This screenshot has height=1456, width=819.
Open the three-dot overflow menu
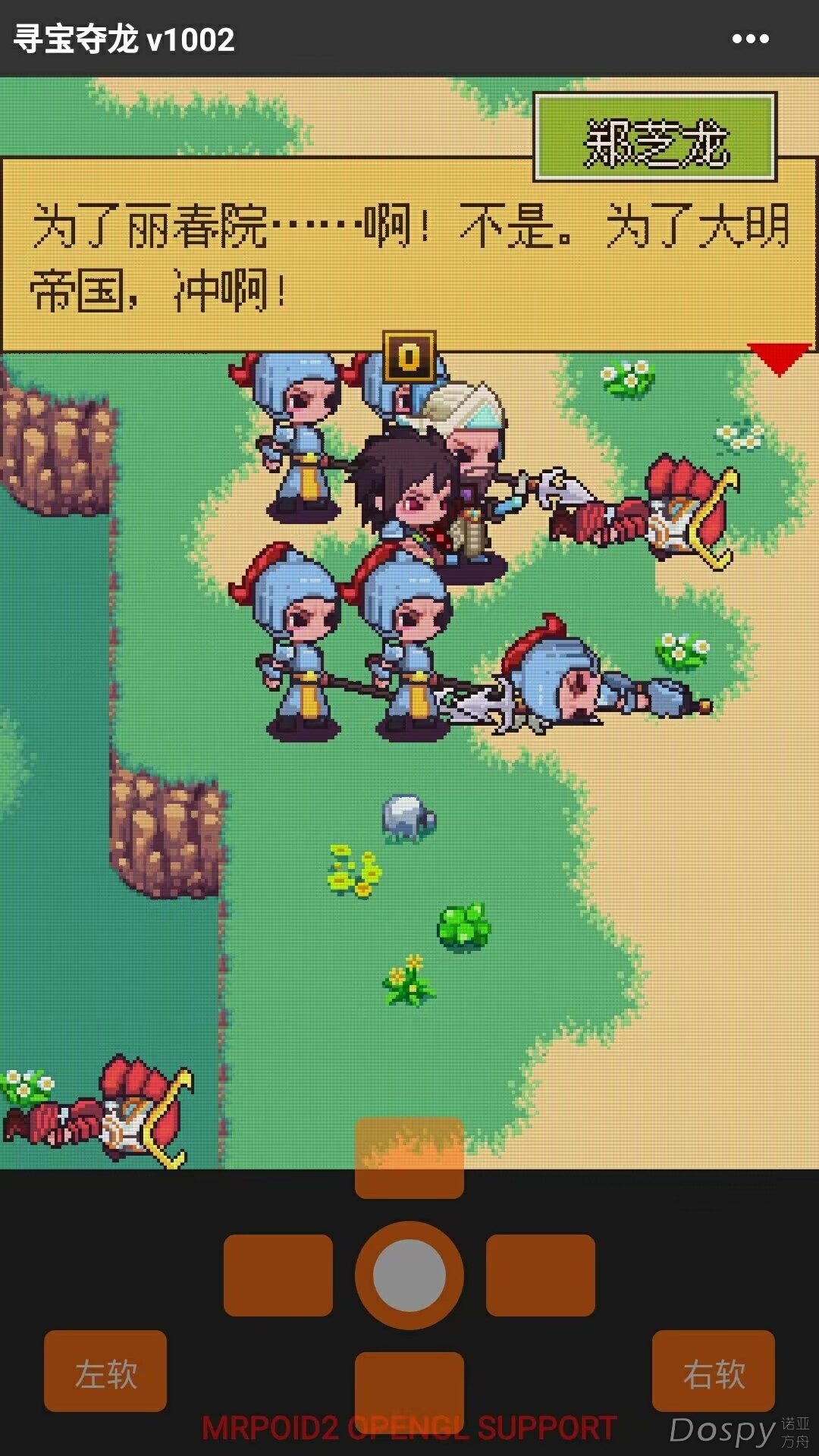click(750, 39)
